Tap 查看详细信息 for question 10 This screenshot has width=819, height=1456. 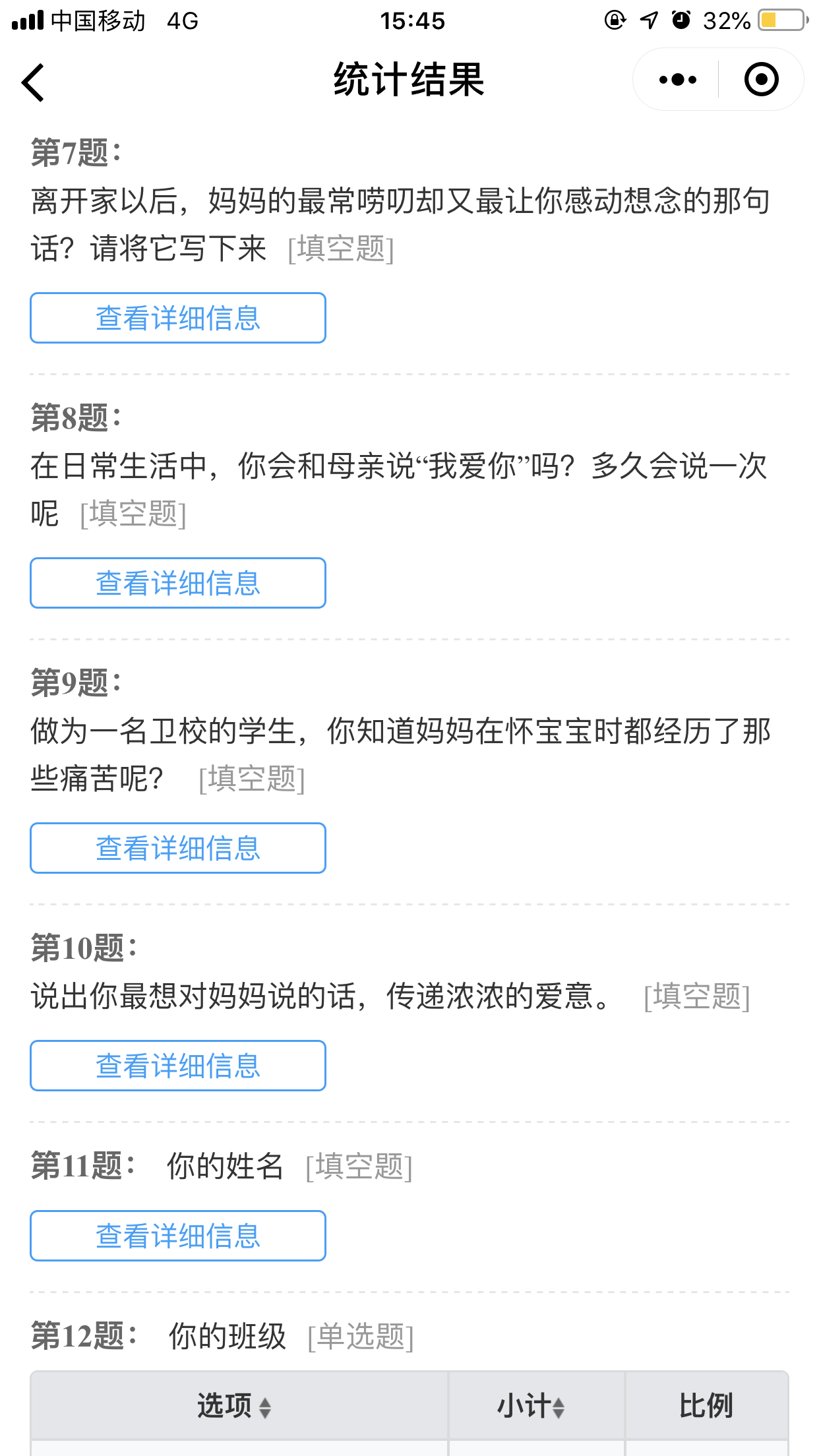point(178,1066)
